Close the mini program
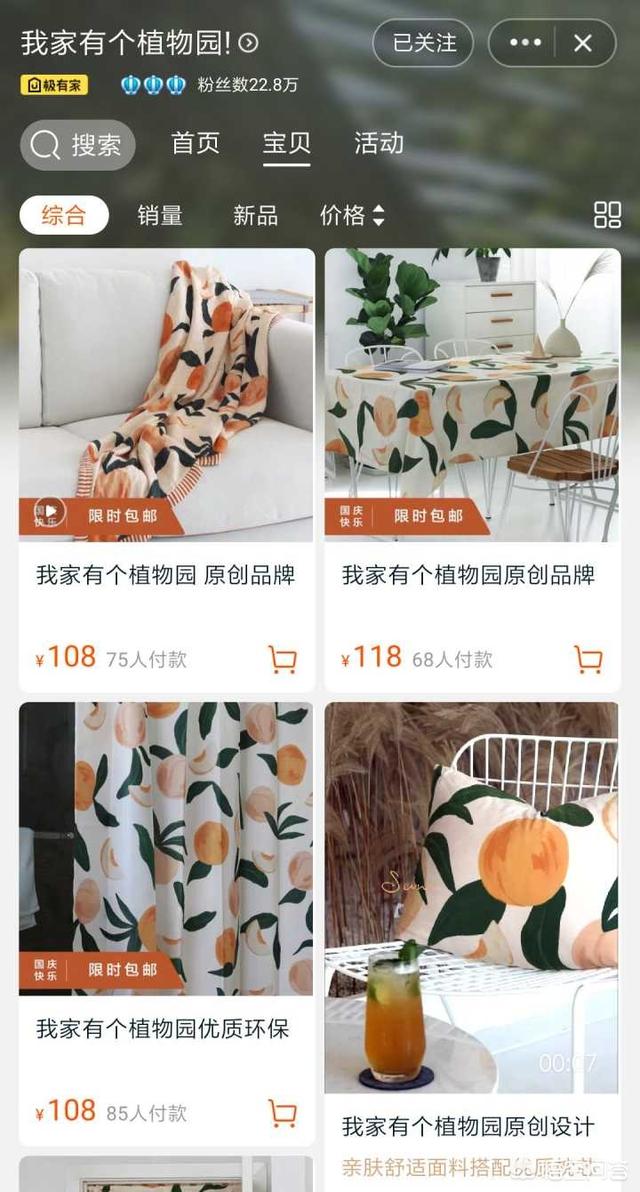 [x=583, y=43]
